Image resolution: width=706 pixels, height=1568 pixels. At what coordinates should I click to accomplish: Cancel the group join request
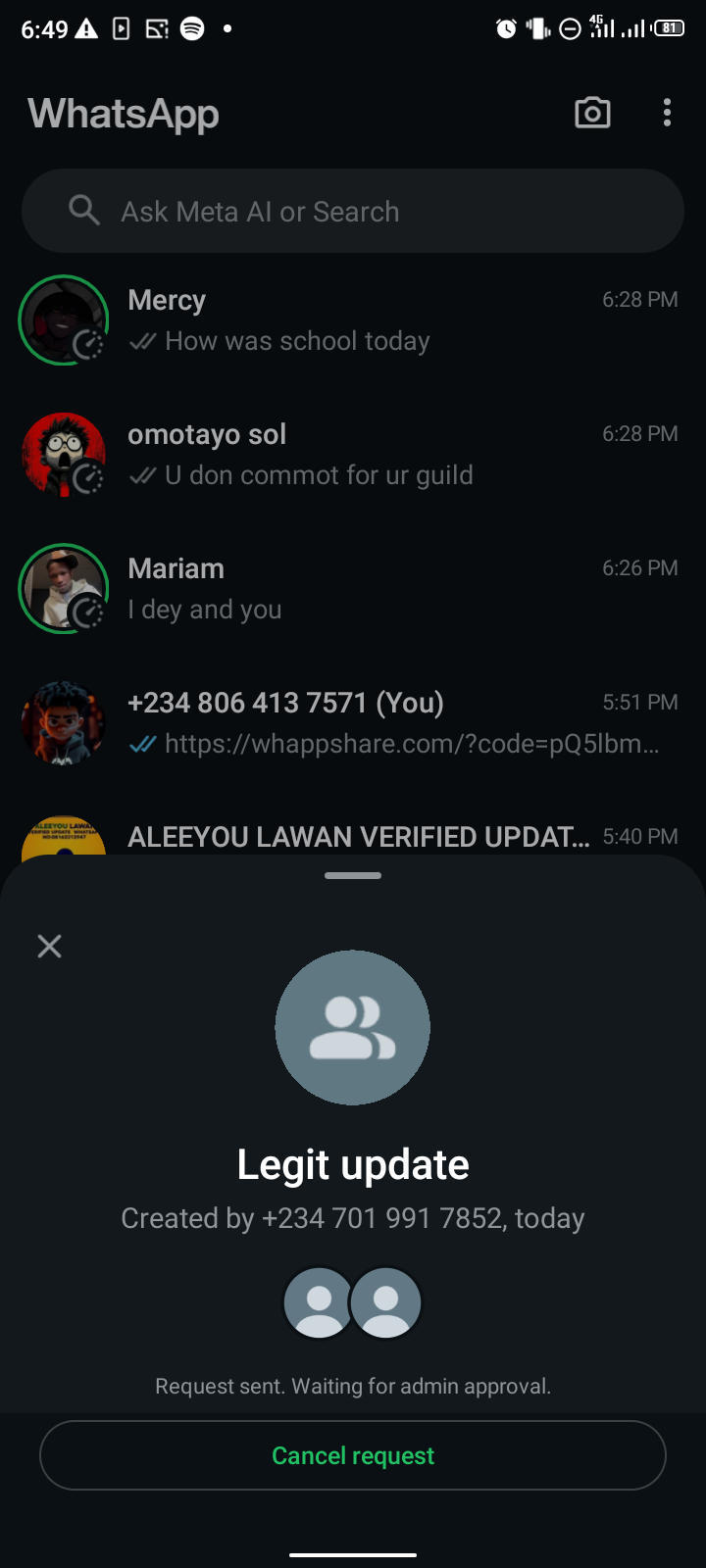tap(353, 1455)
